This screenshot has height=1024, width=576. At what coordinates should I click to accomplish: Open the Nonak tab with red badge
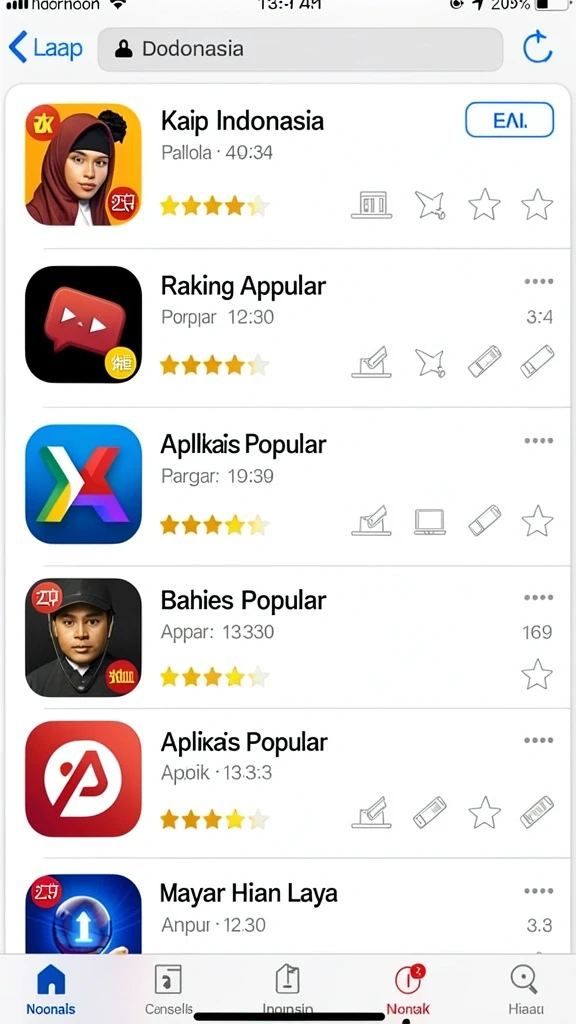[x=408, y=989]
